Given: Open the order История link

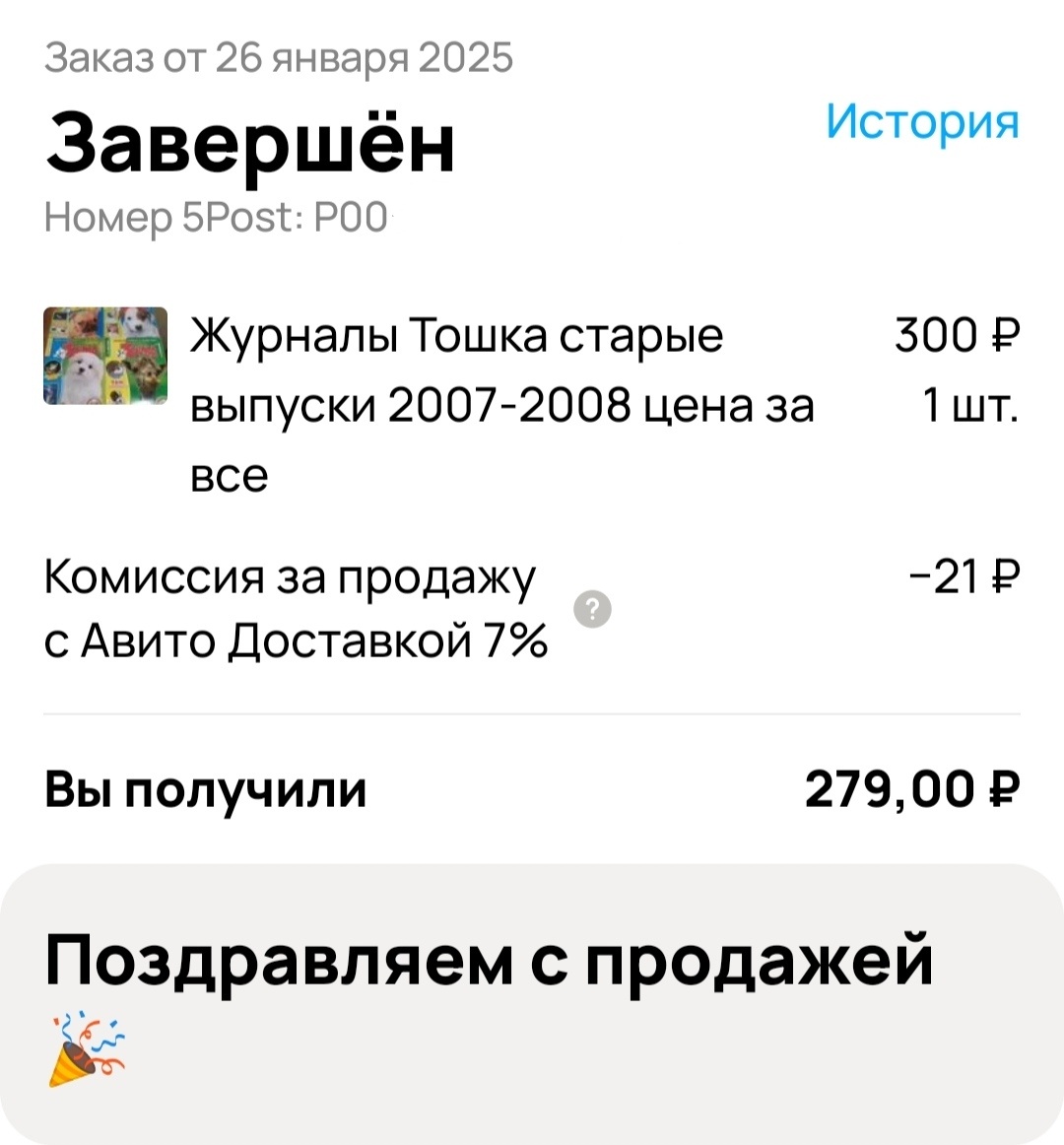Looking at the screenshot, I should click(x=921, y=122).
